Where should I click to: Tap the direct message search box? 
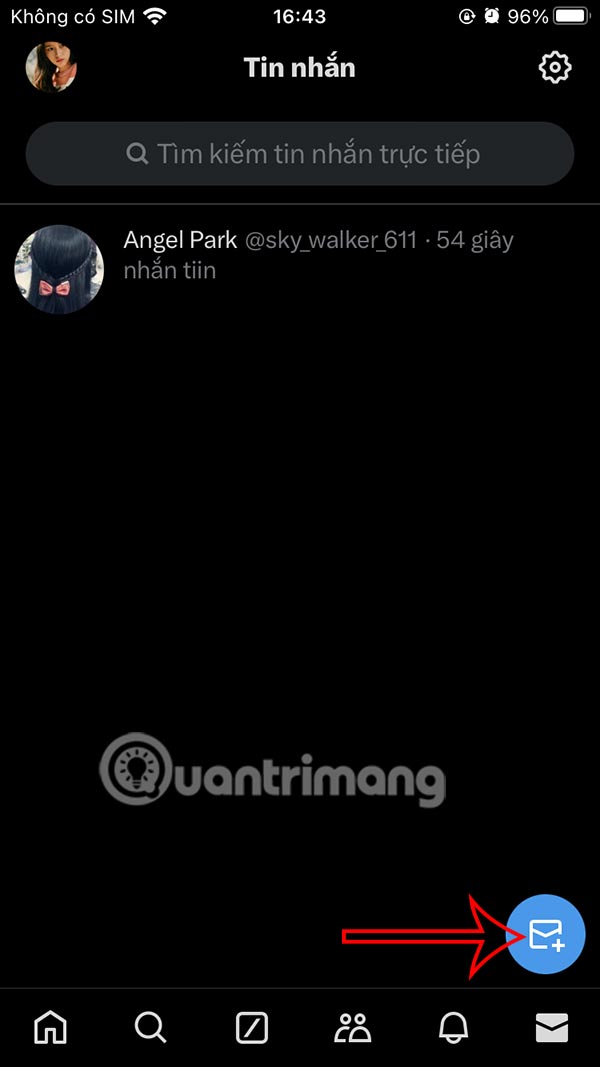pos(300,154)
